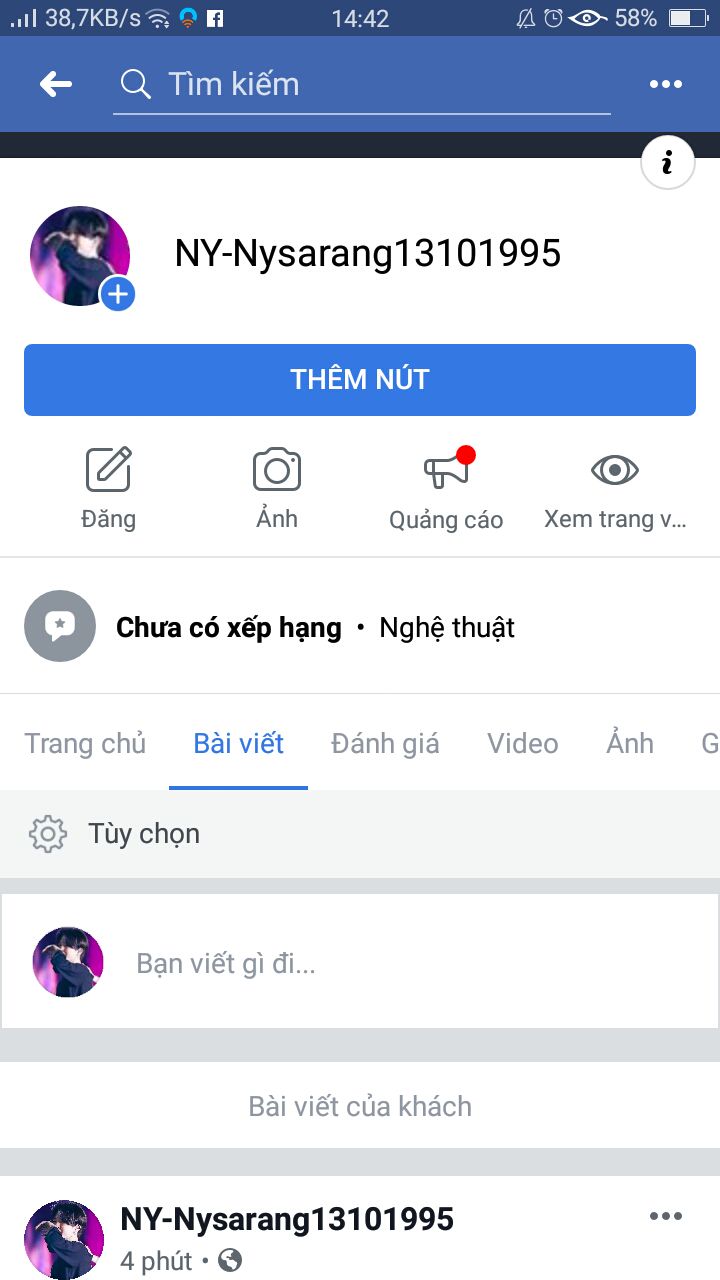Open the header three-dot overflow menu
The height and width of the screenshot is (1280, 720).
point(665,84)
